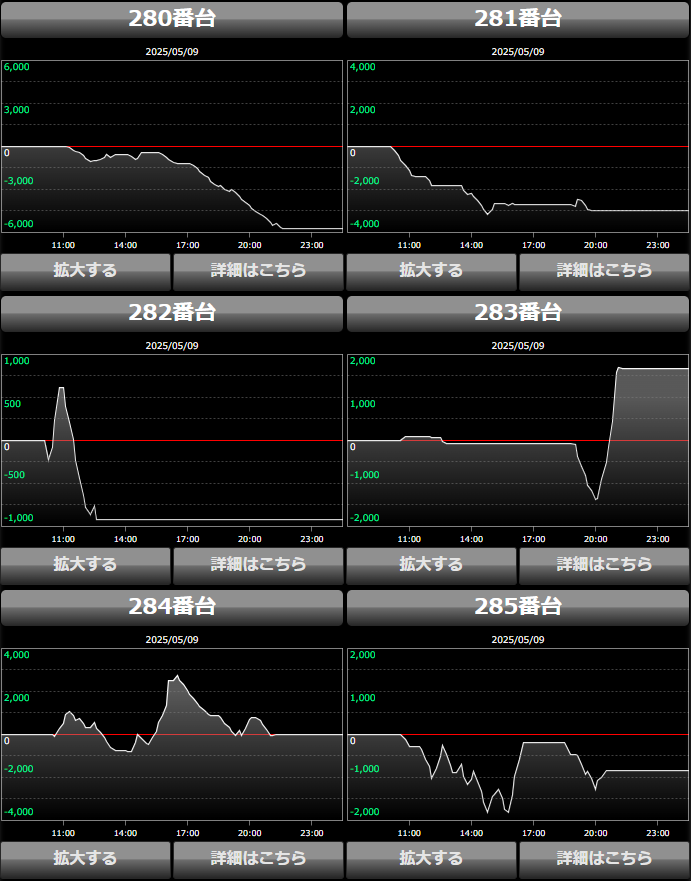View 詳細はこちら for machine 281

tap(604, 271)
